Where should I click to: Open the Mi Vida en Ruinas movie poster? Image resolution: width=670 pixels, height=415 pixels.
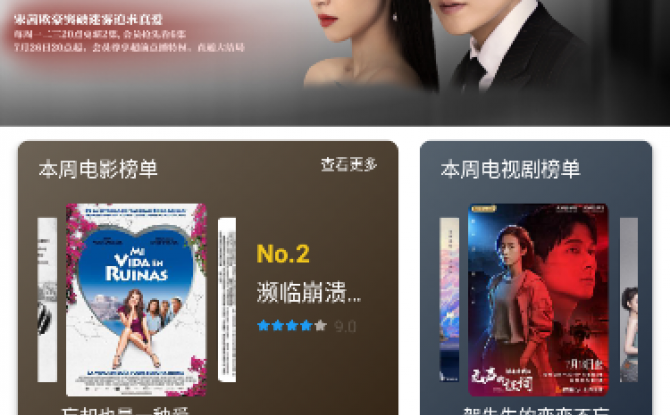point(136,300)
